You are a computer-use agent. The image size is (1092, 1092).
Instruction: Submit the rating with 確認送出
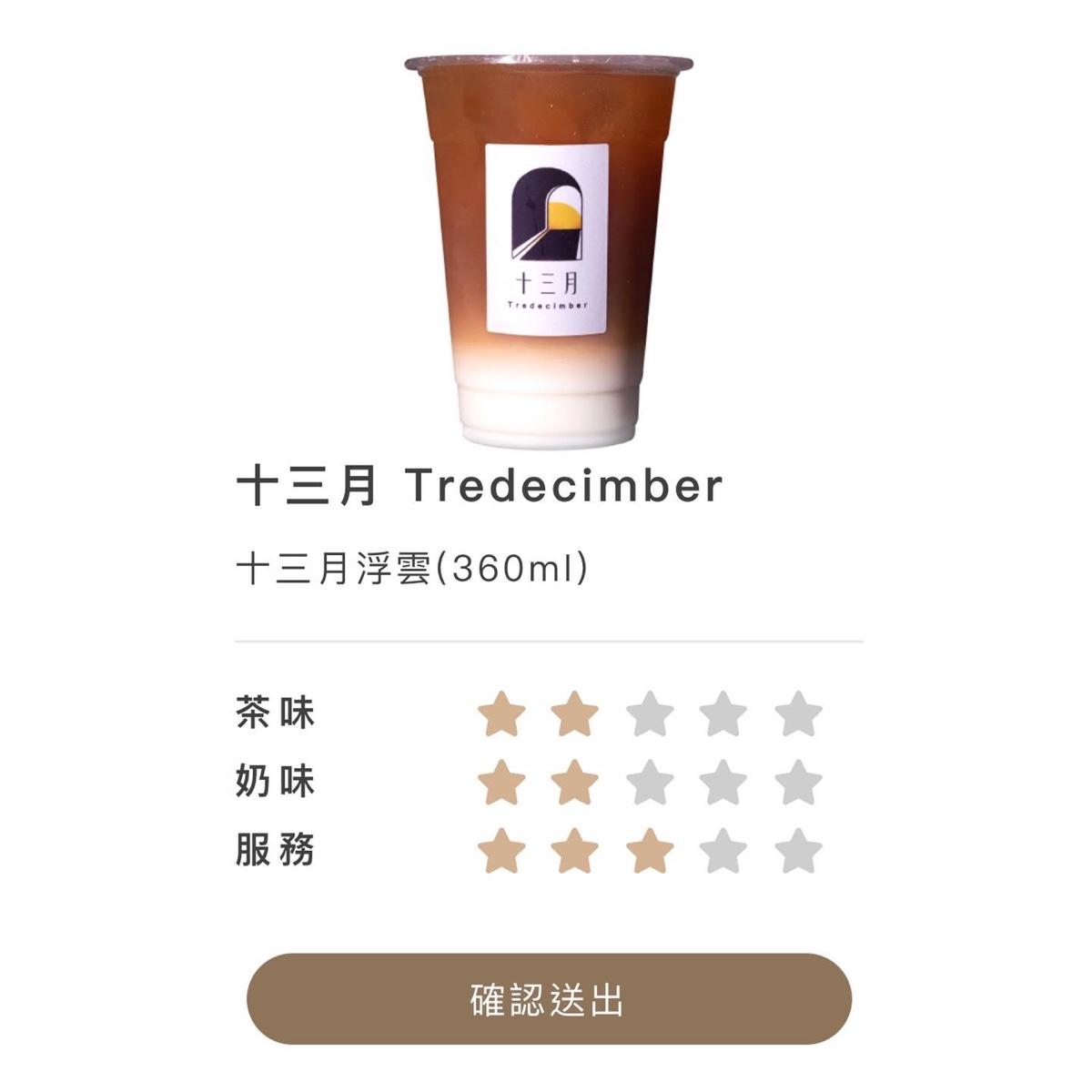549,998
